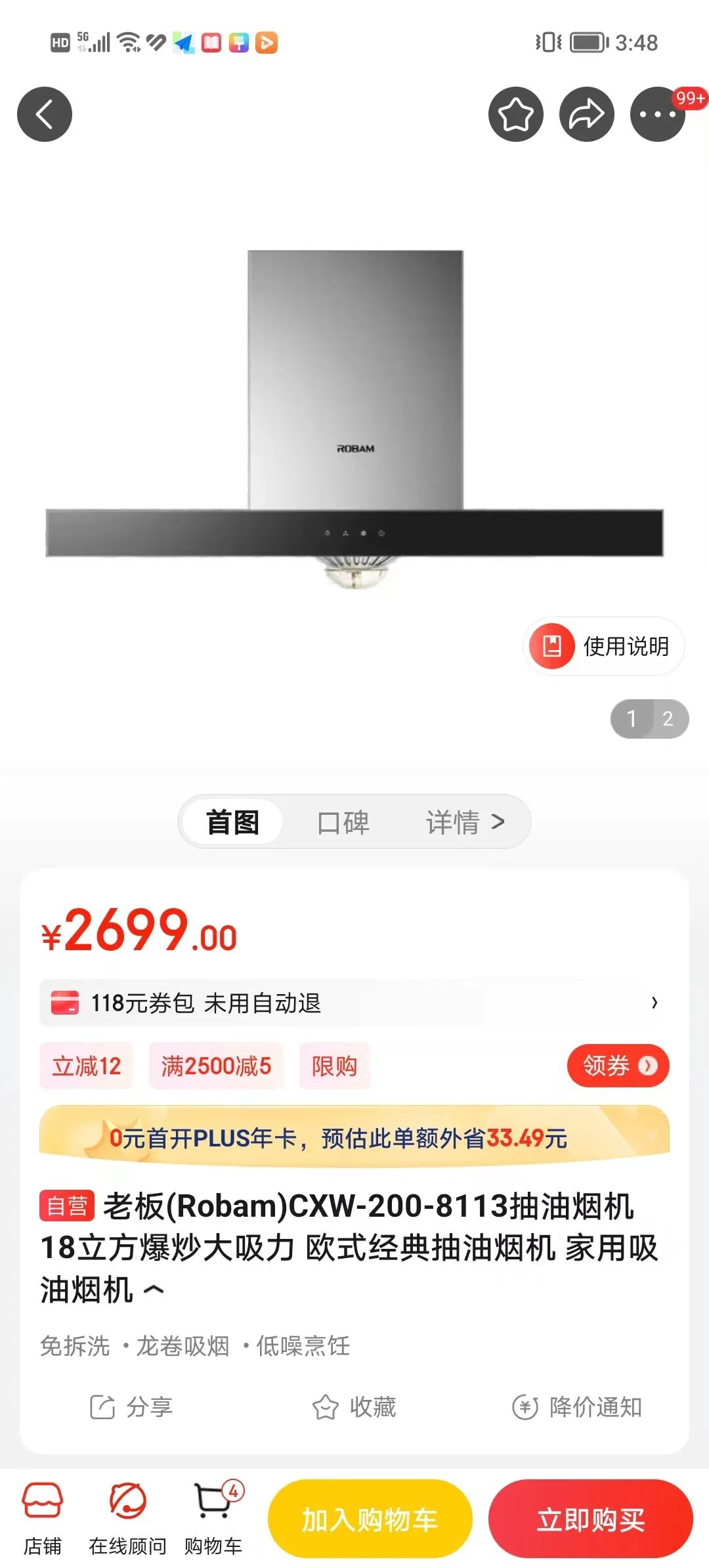Enable 降价通知 price drop alert

pos(576,1406)
